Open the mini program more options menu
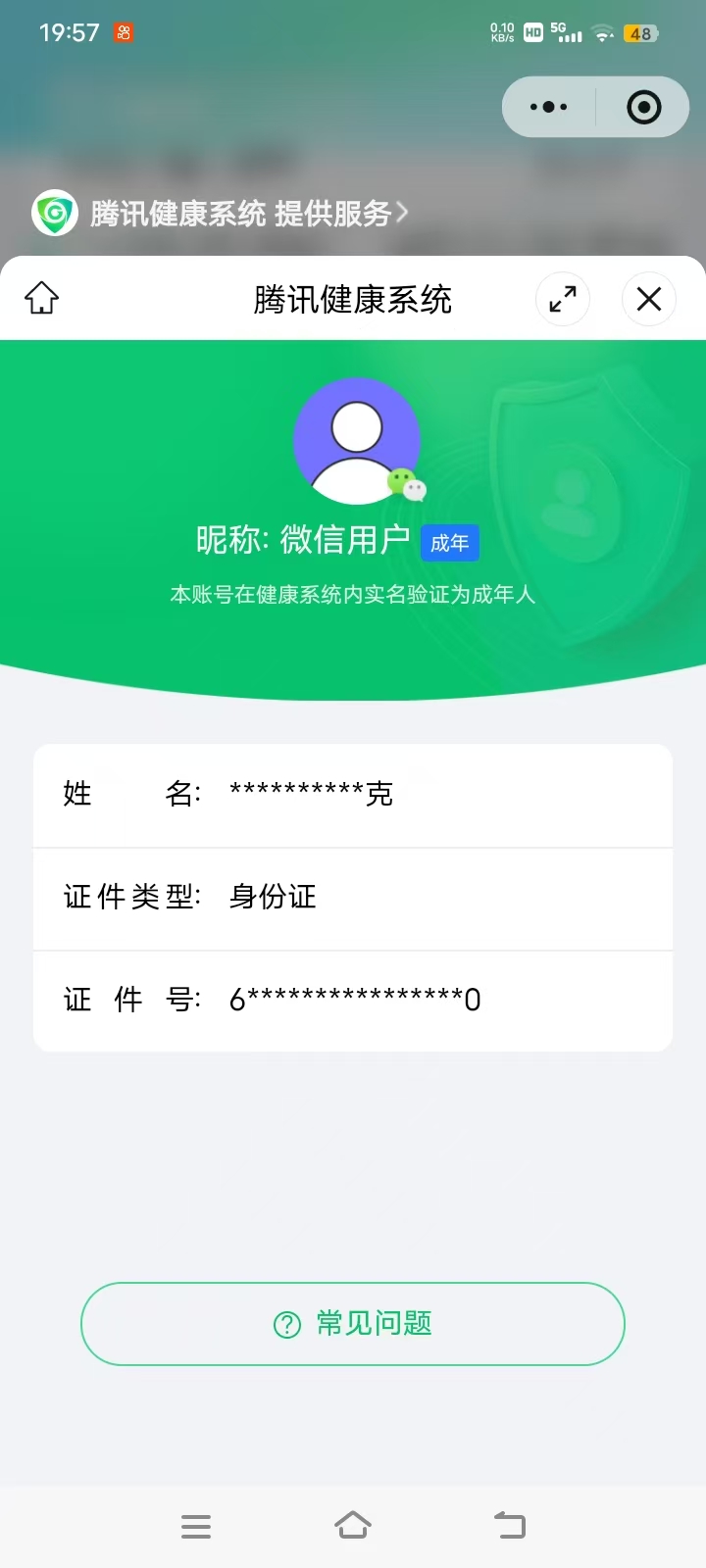The width and height of the screenshot is (706, 1568). pyautogui.click(x=548, y=107)
